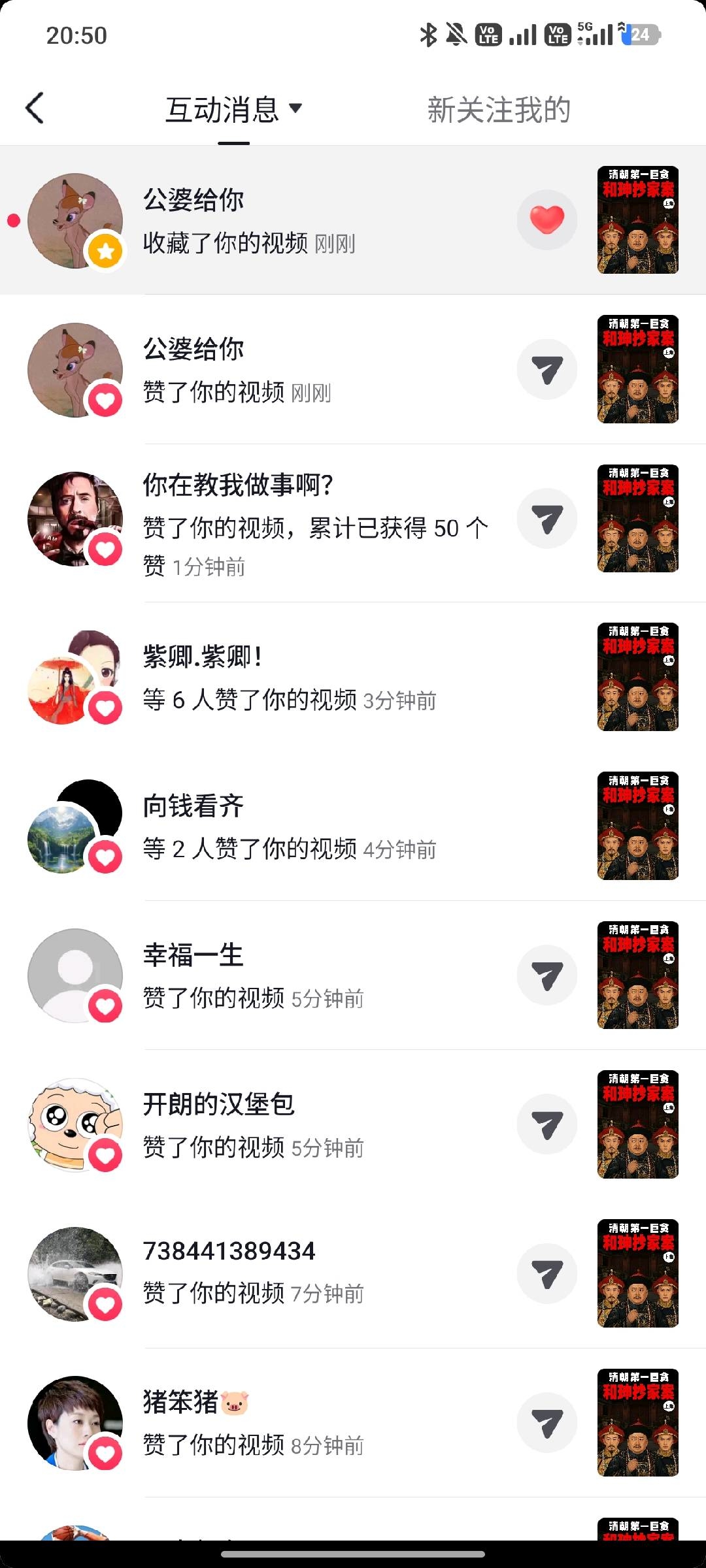Image resolution: width=706 pixels, height=1568 pixels.
Task: Tap the reply arrow beside 幸福一生
Action: (547, 975)
